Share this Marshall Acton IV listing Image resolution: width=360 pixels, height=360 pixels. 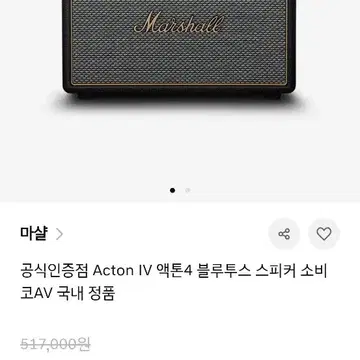(x=284, y=234)
